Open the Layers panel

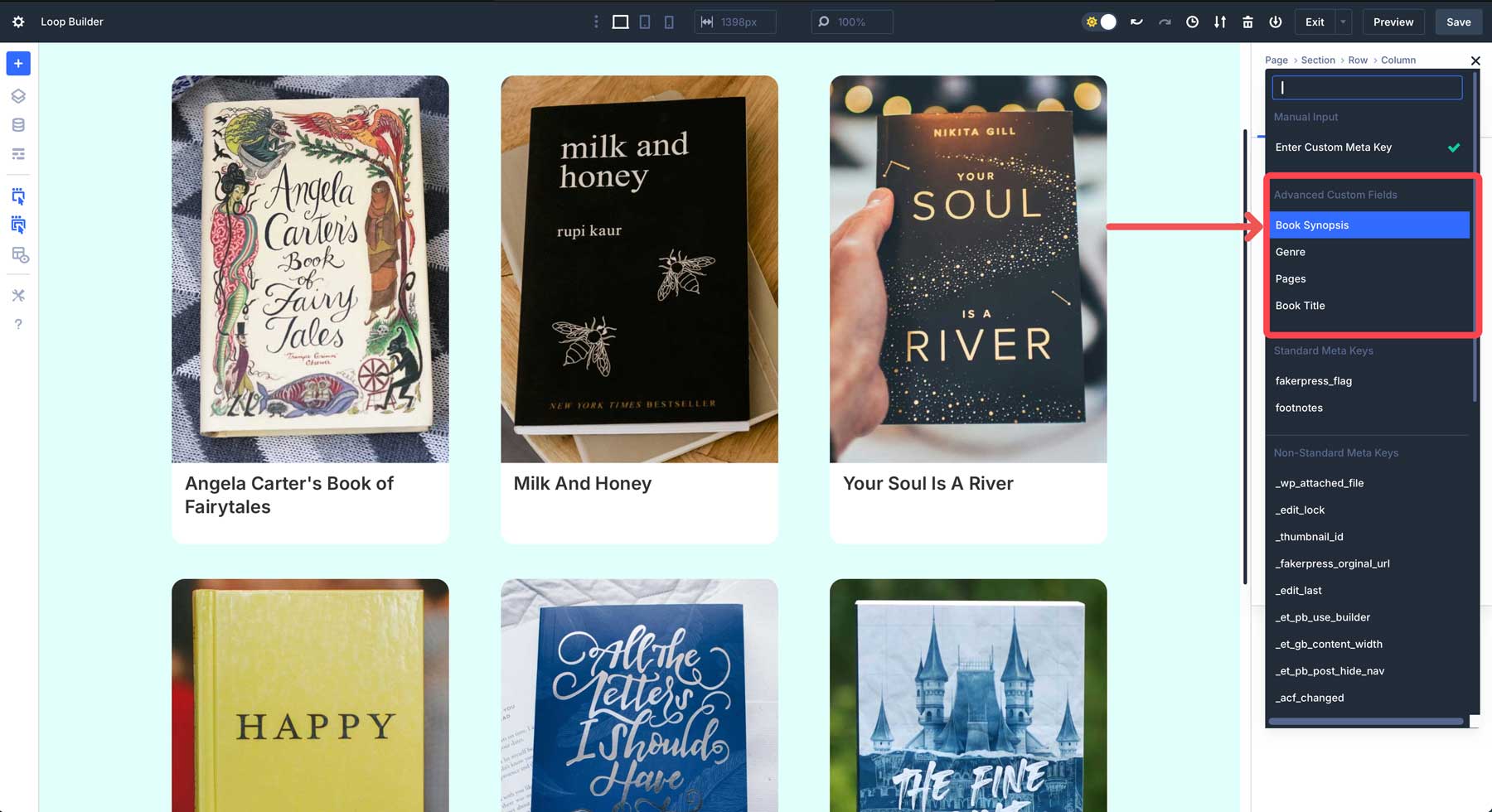[x=18, y=96]
